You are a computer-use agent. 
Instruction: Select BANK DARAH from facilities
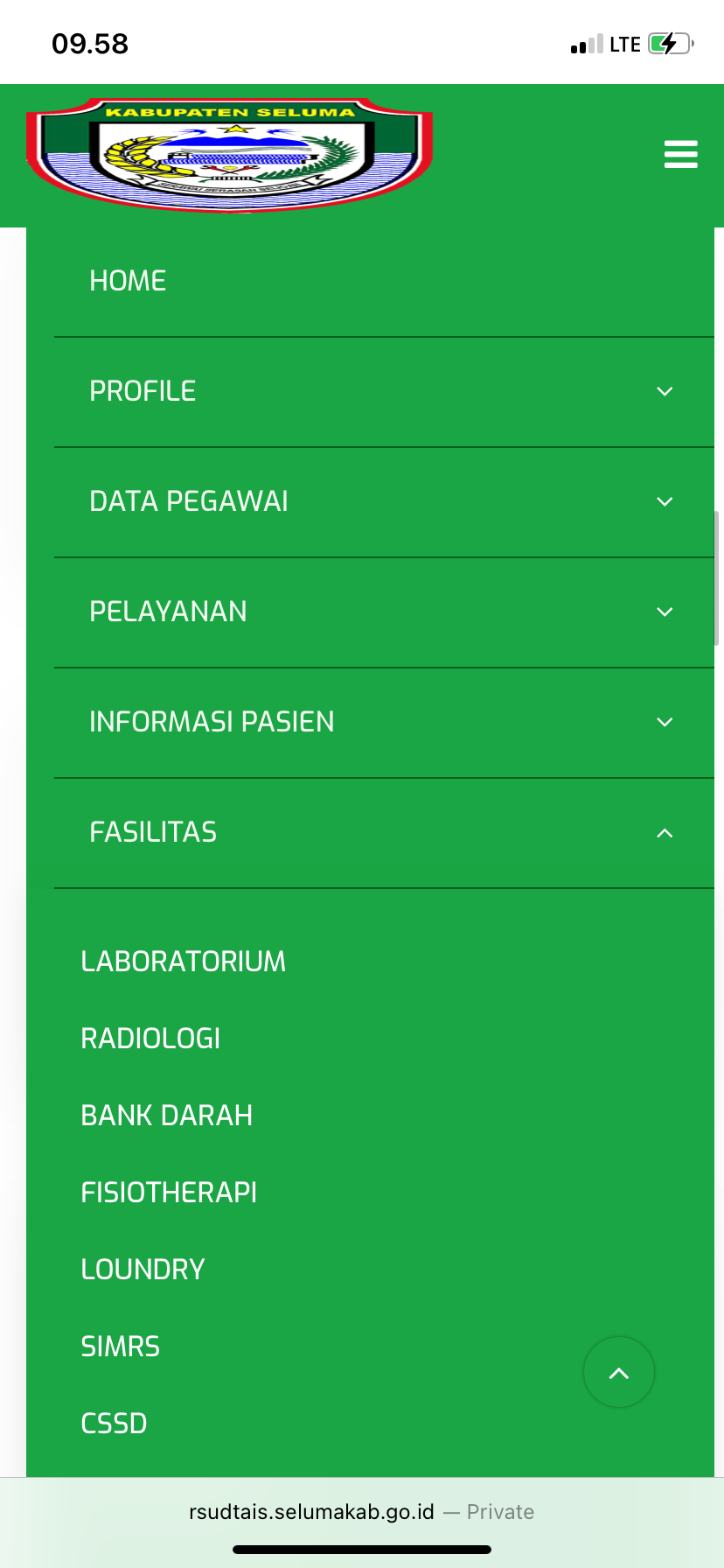click(166, 1116)
